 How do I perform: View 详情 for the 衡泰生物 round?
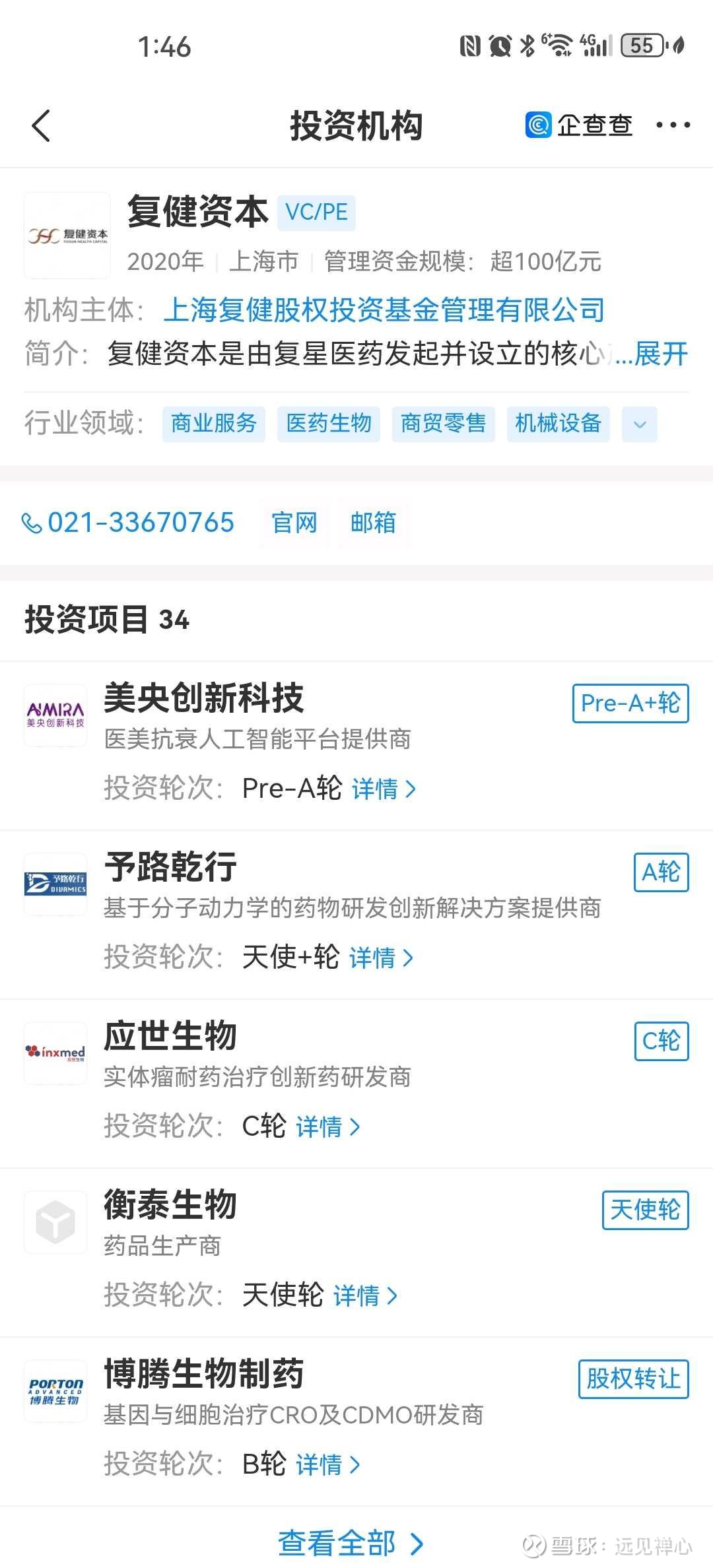[365, 1295]
